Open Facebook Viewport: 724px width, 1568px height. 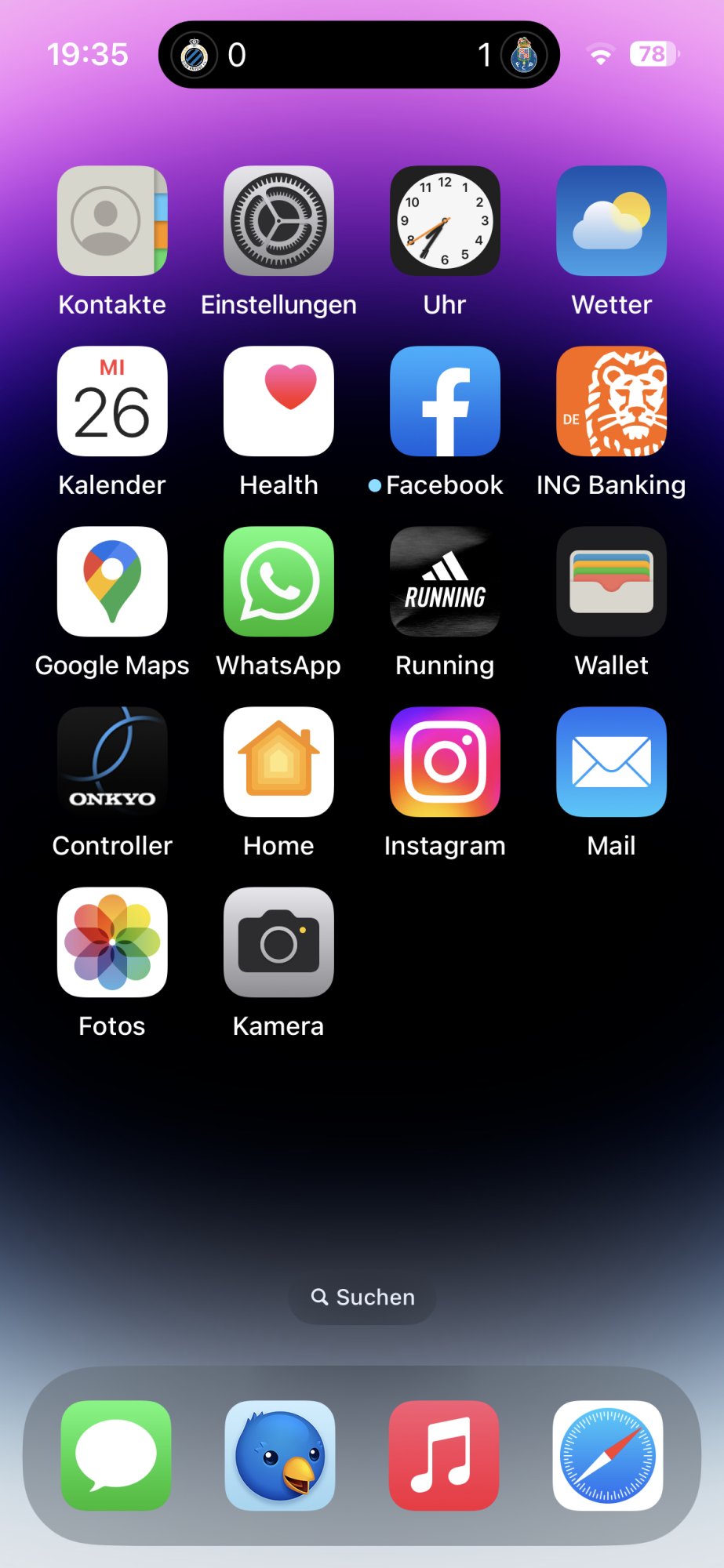(x=445, y=401)
